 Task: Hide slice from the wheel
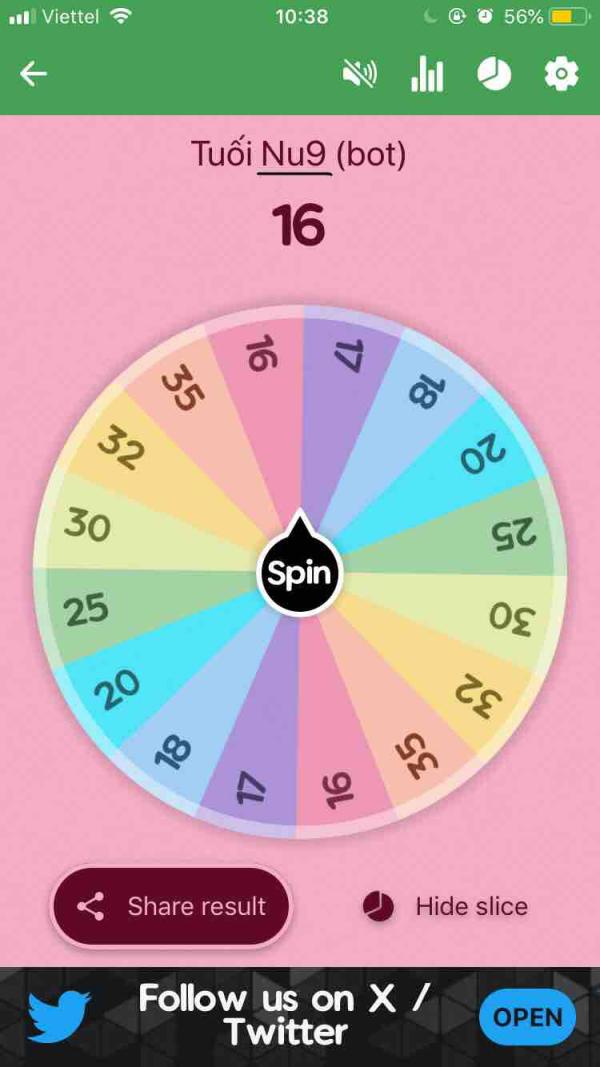[445, 906]
